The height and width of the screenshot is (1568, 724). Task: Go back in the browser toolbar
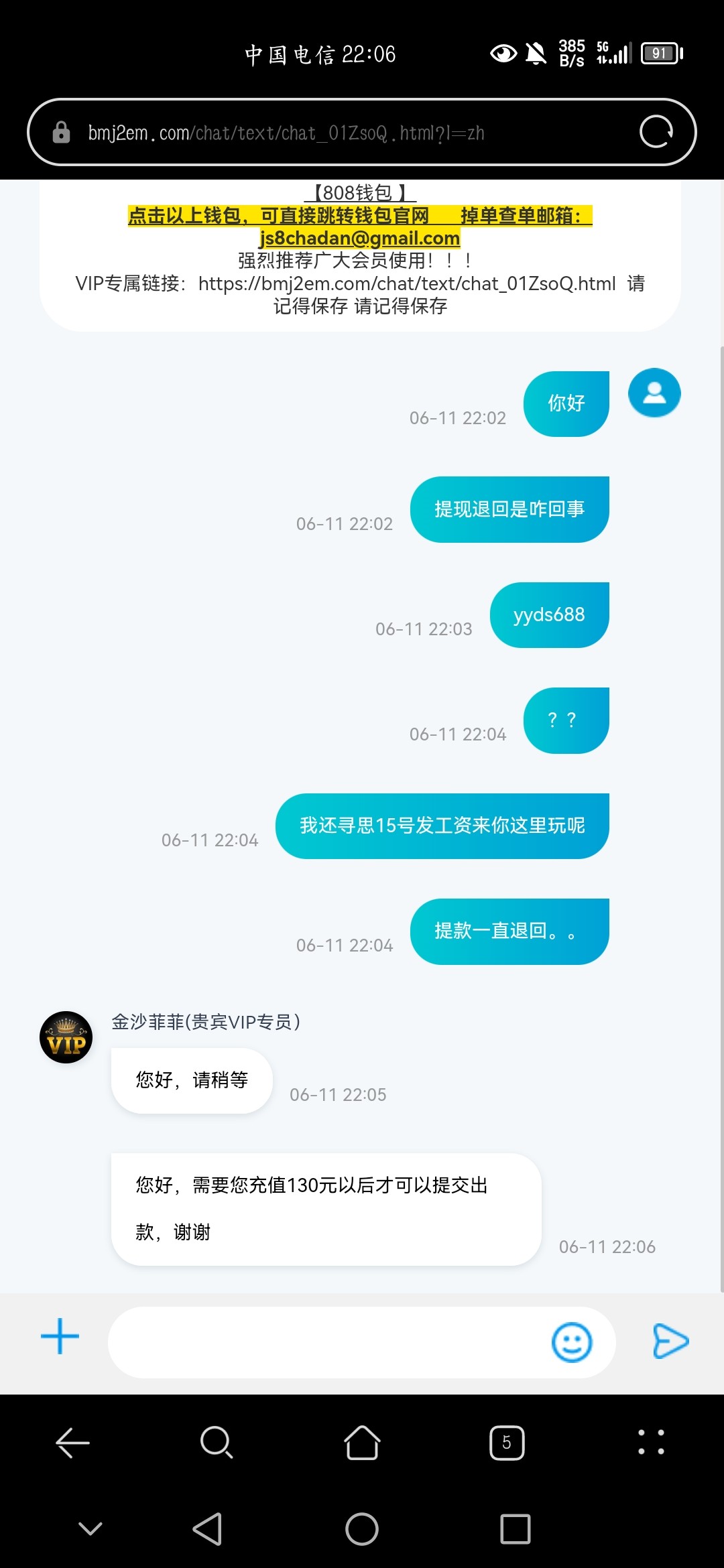click(x=72, y=1442)
